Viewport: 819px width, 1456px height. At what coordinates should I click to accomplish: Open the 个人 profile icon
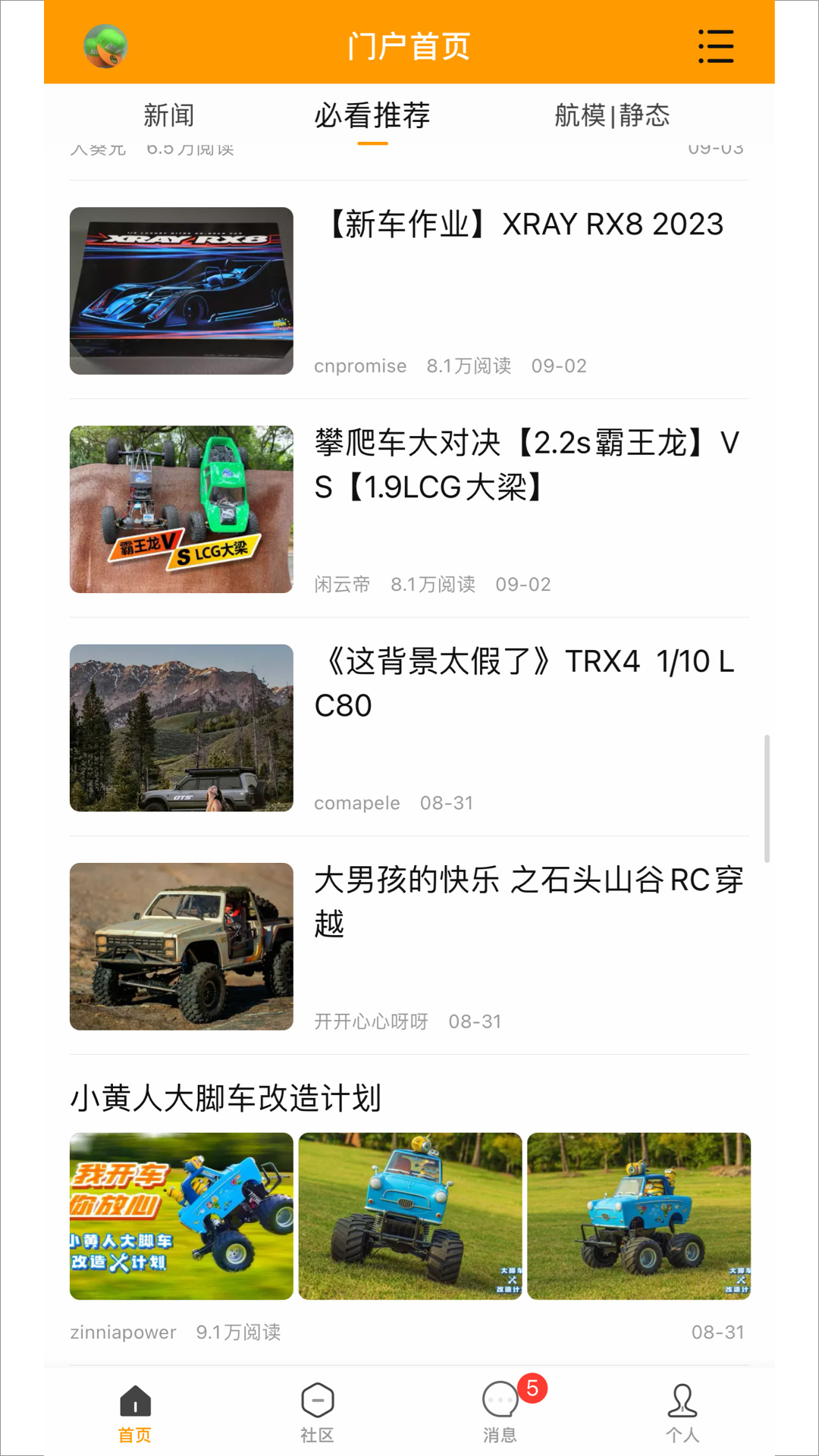pyautogui.click(x=682, y=1407)
